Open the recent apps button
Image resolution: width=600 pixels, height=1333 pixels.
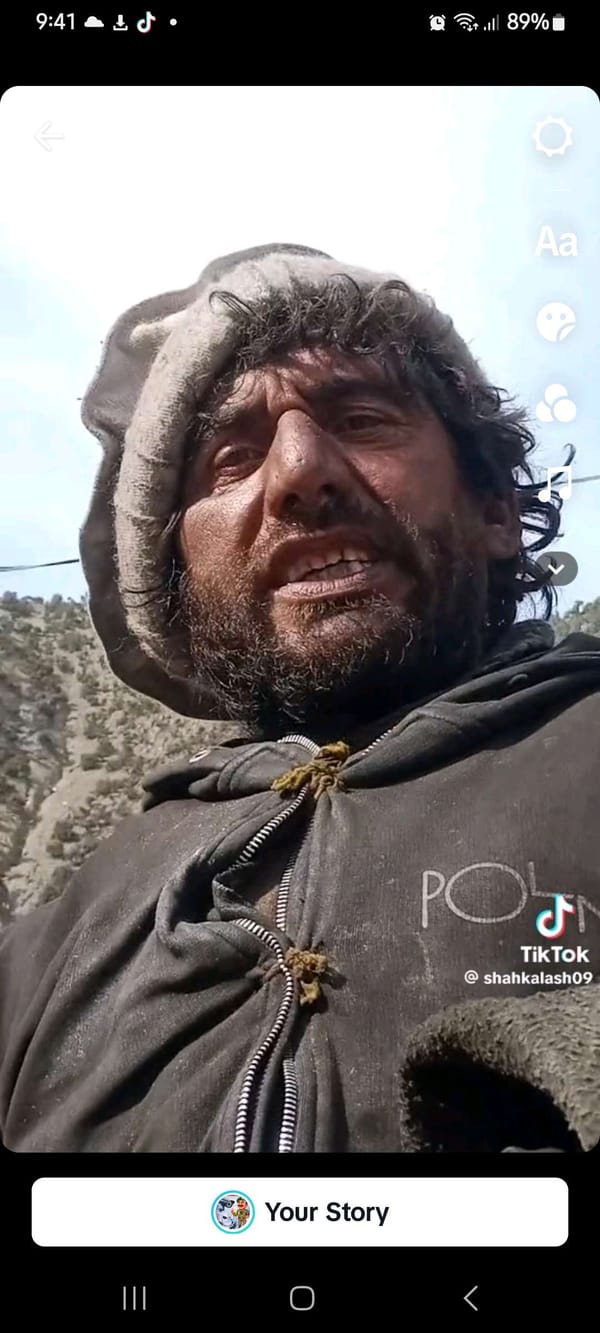[134, 1298]
